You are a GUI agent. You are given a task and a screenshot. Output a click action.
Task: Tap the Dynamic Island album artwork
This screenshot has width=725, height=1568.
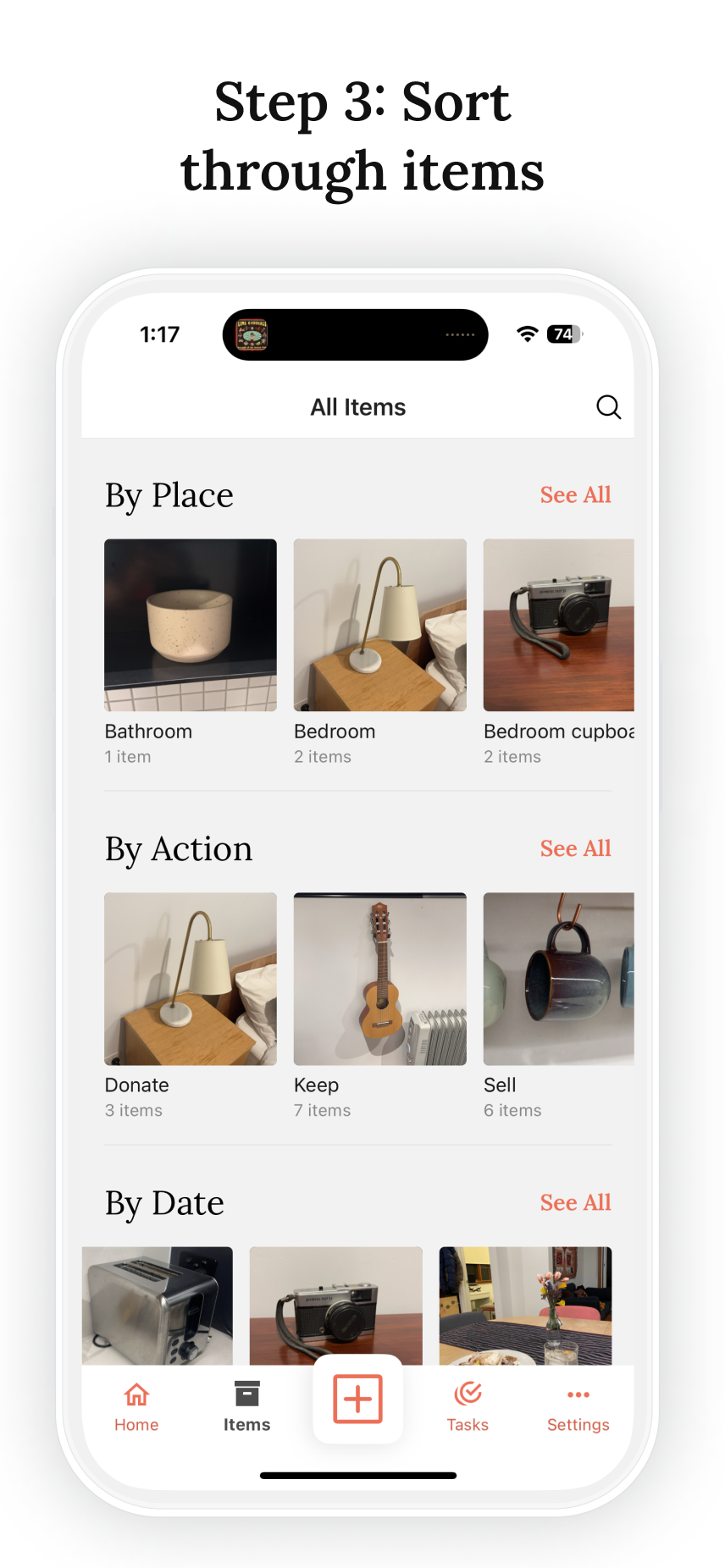(250, 334)
